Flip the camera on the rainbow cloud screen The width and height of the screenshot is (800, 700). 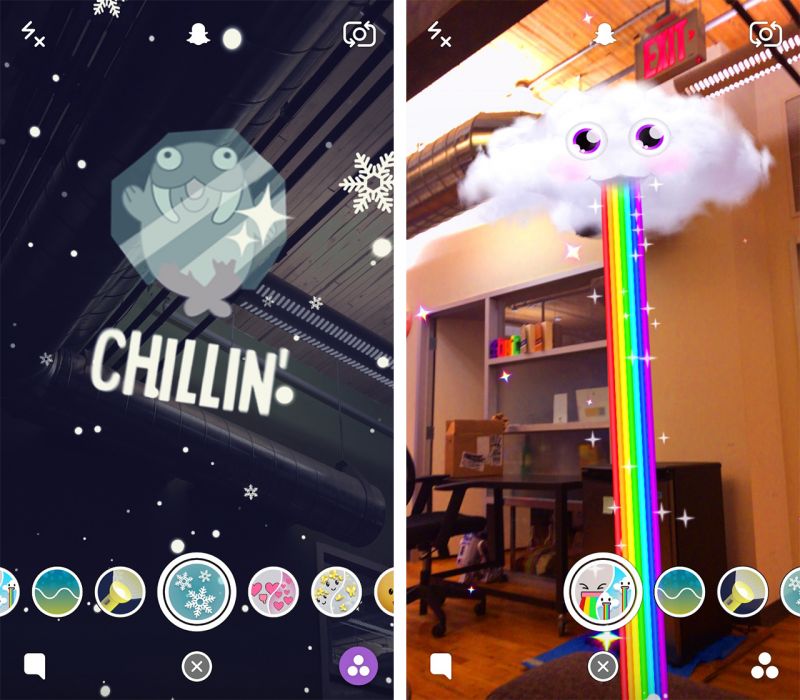pos(765,34)
